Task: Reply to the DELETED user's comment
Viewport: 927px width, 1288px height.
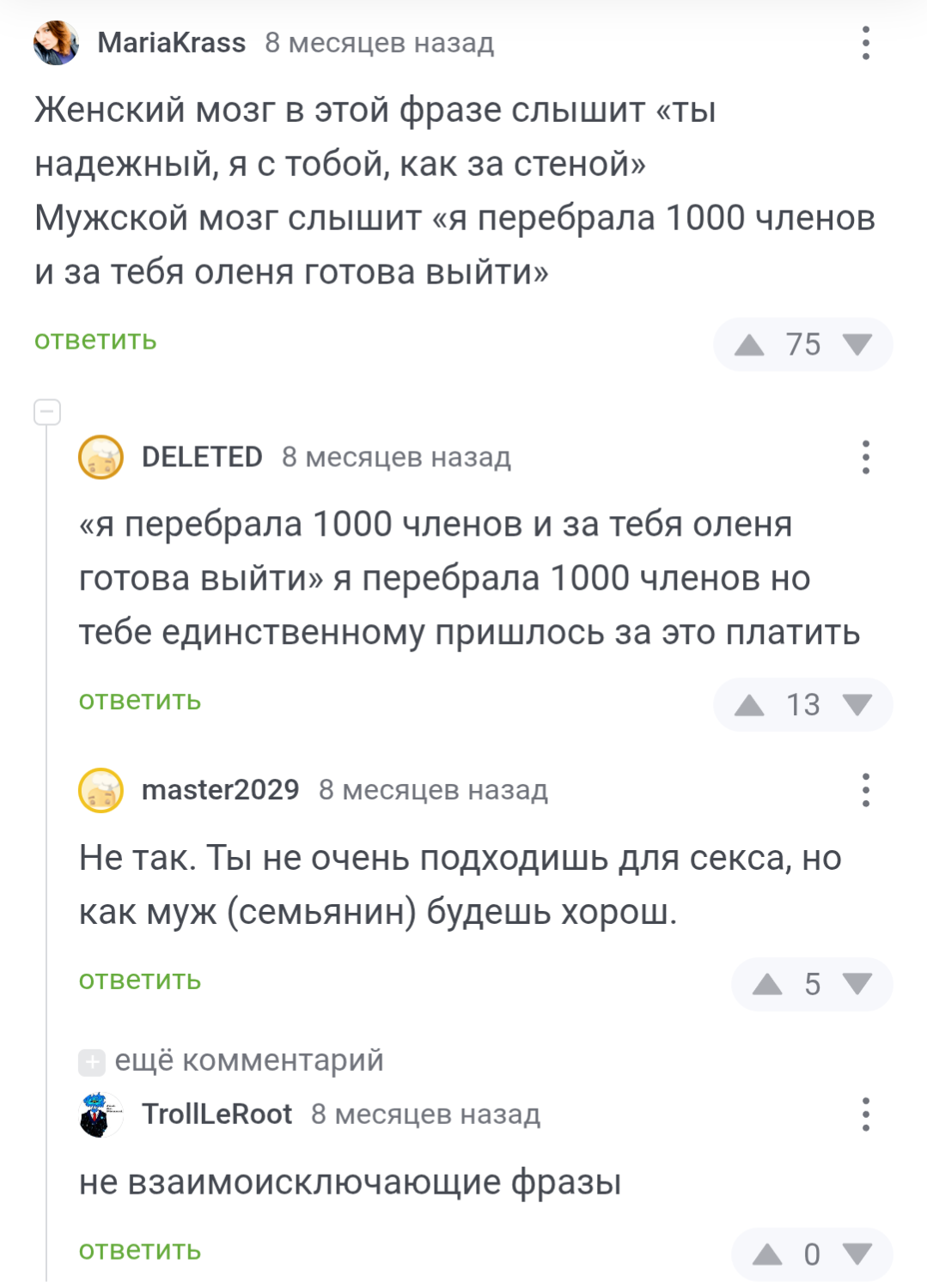Action: [140, 701]
